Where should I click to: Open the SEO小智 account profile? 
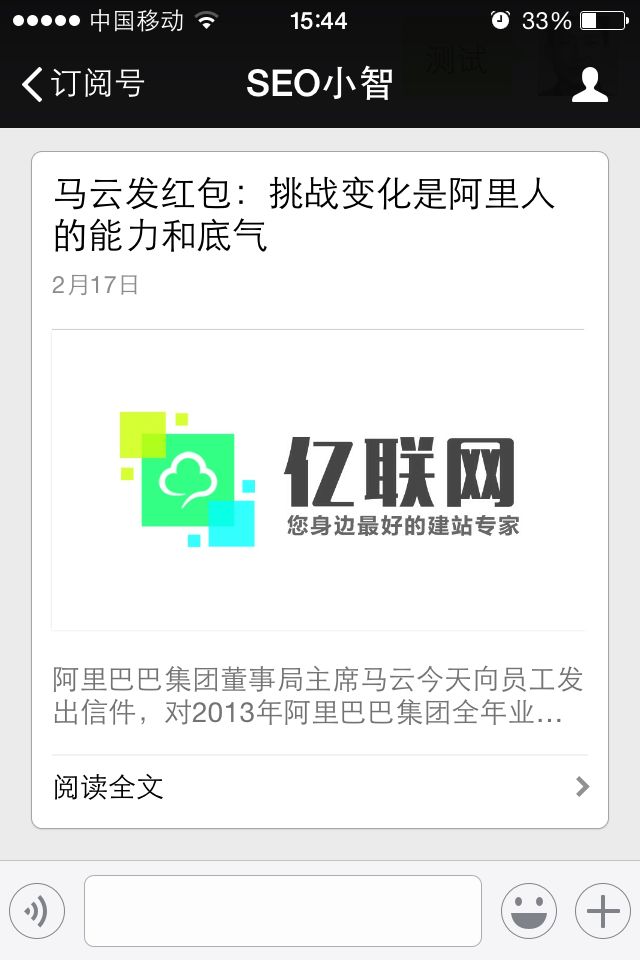click(x=589, y=85)
